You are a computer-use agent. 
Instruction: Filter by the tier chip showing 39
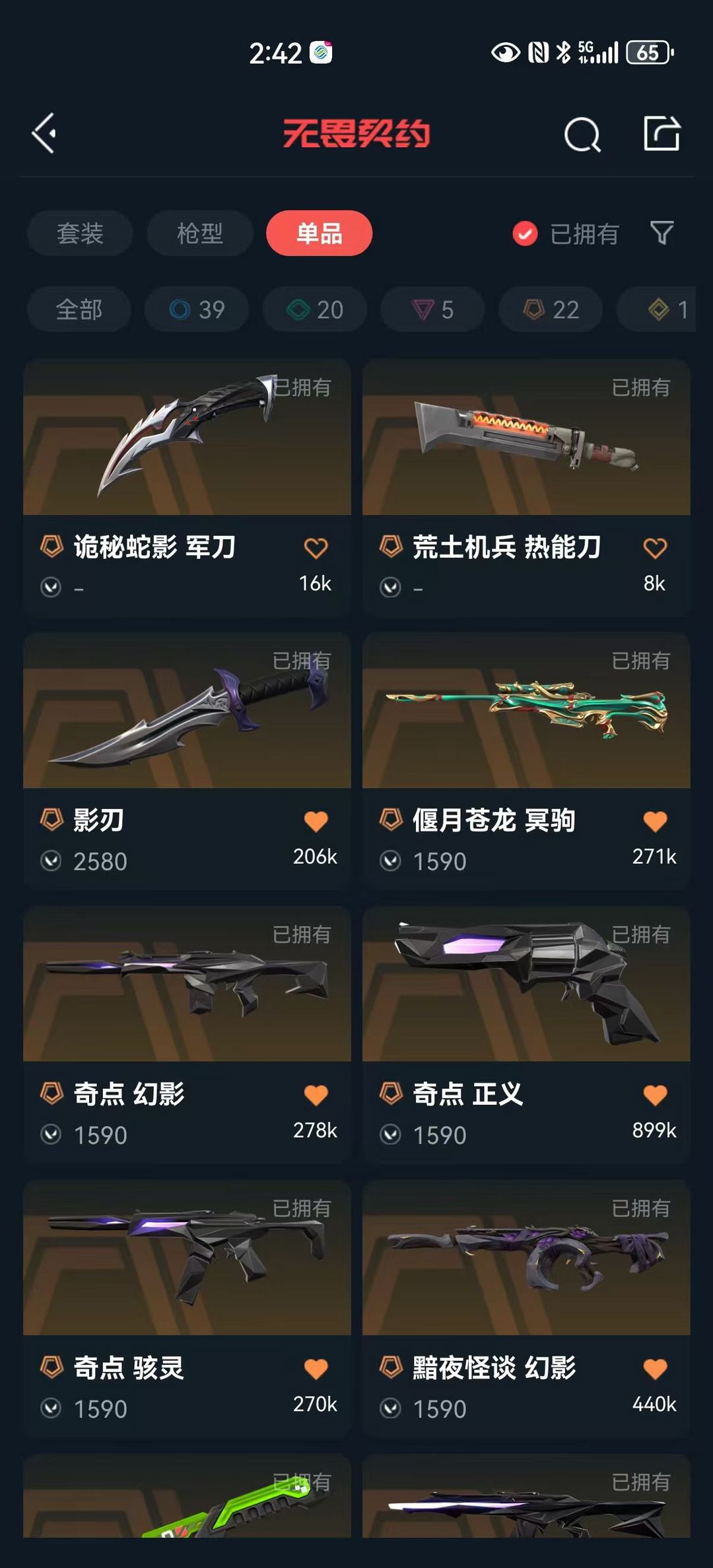197,310
